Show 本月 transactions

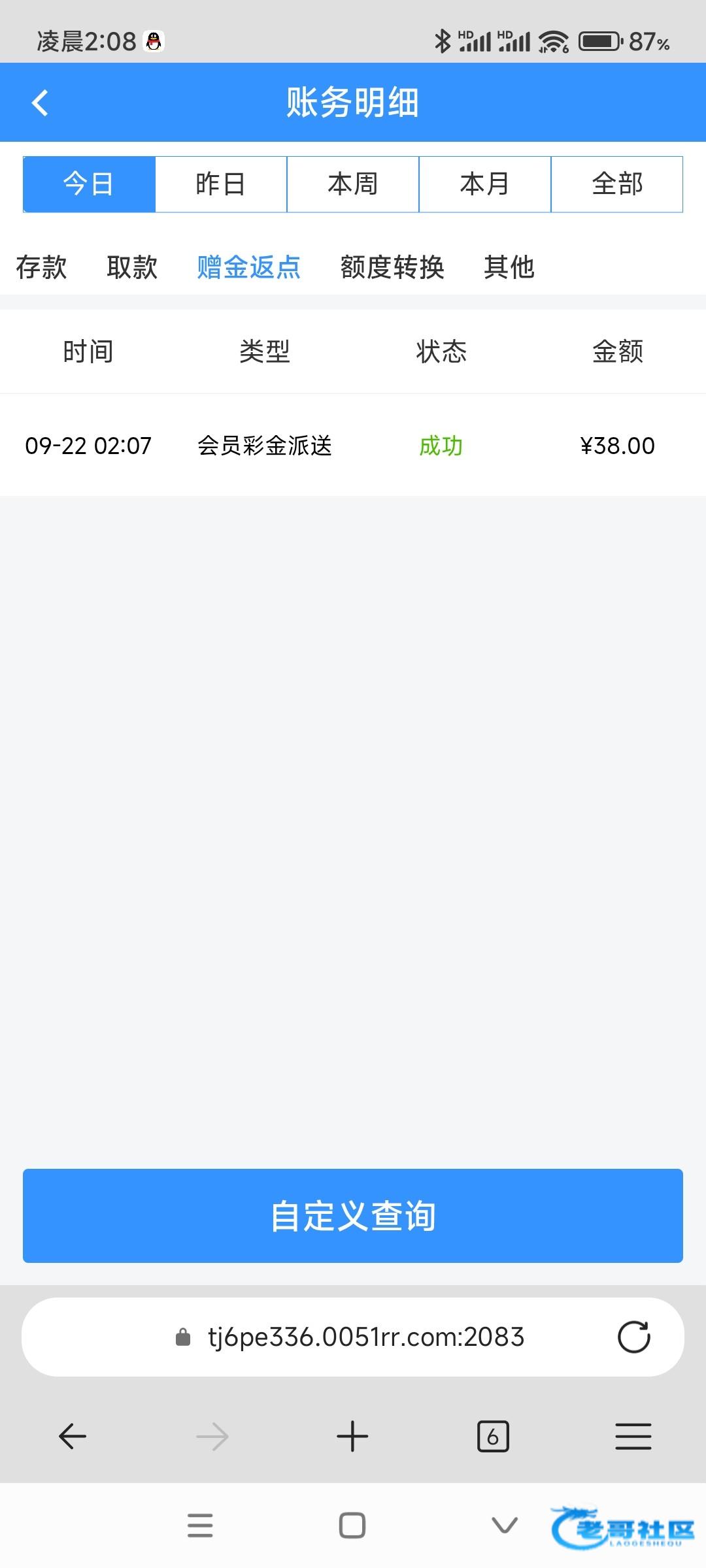point(485,184)
